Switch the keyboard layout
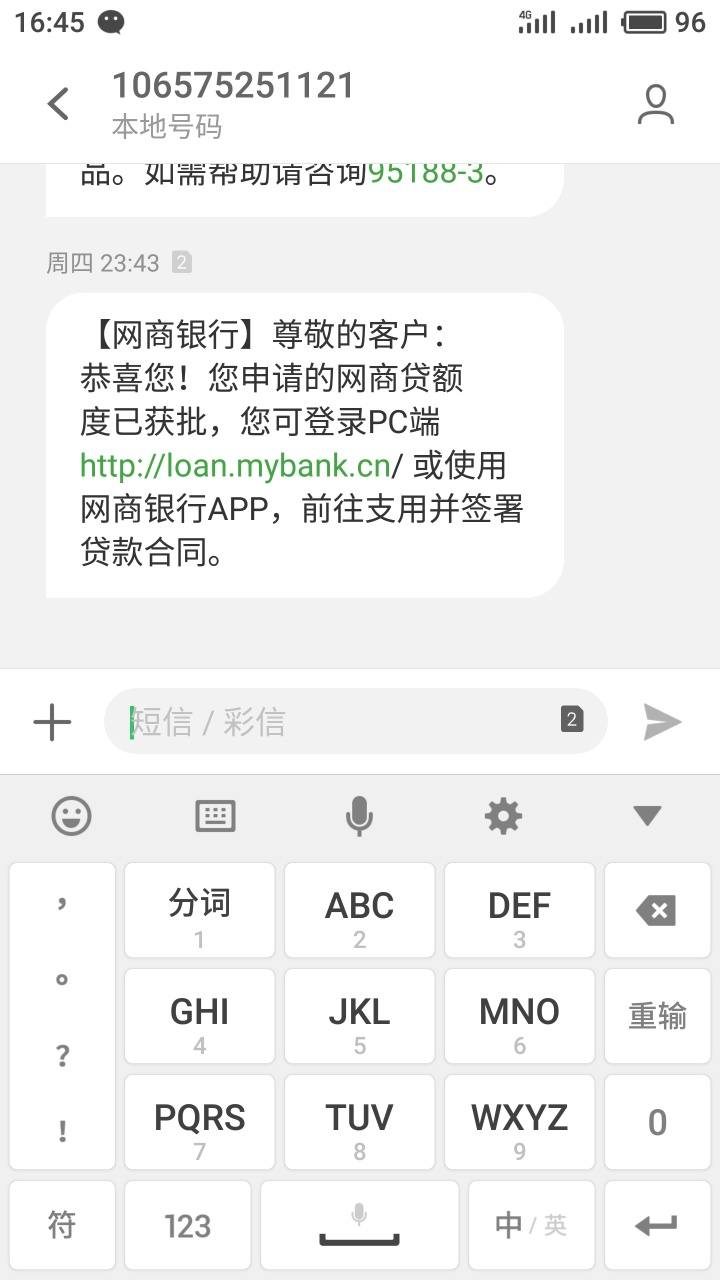Screen dimensions: 720x1280 [x=215, y=816]
